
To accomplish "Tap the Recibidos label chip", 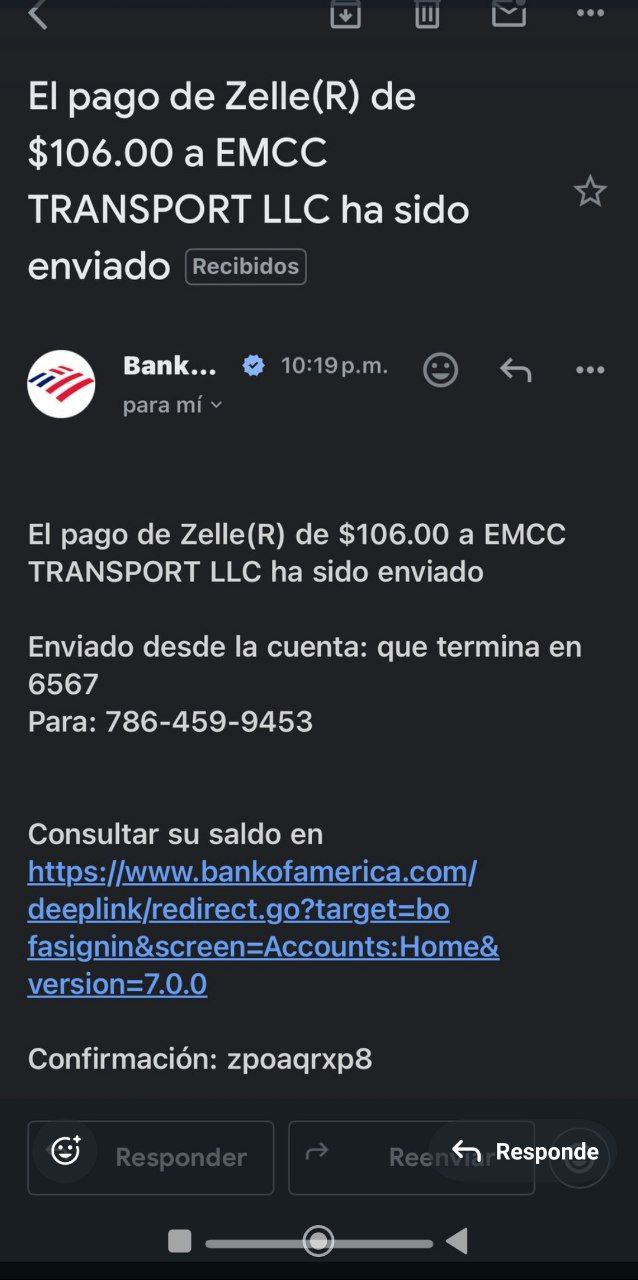I will coord(245,267).
